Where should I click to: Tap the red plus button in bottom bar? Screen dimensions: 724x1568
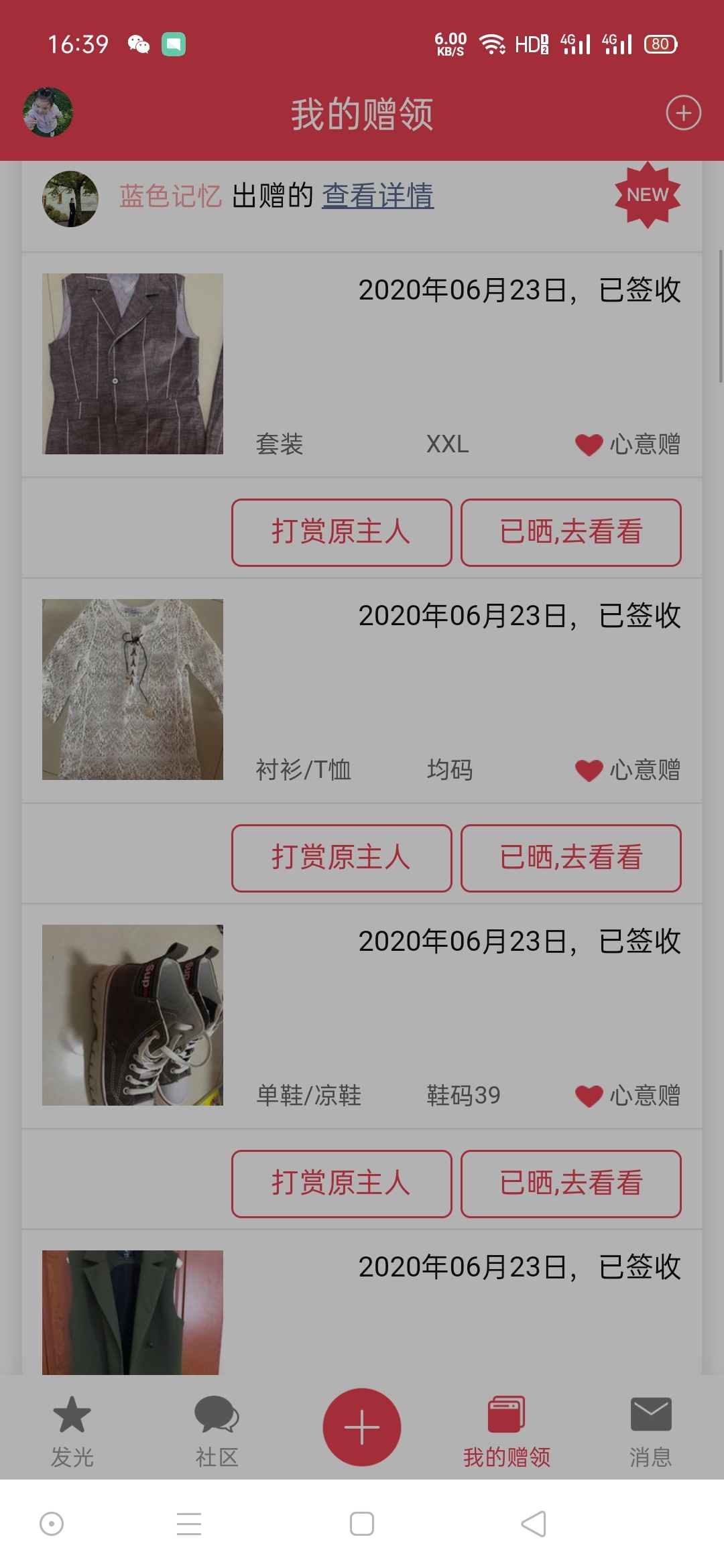point(362,1427)
